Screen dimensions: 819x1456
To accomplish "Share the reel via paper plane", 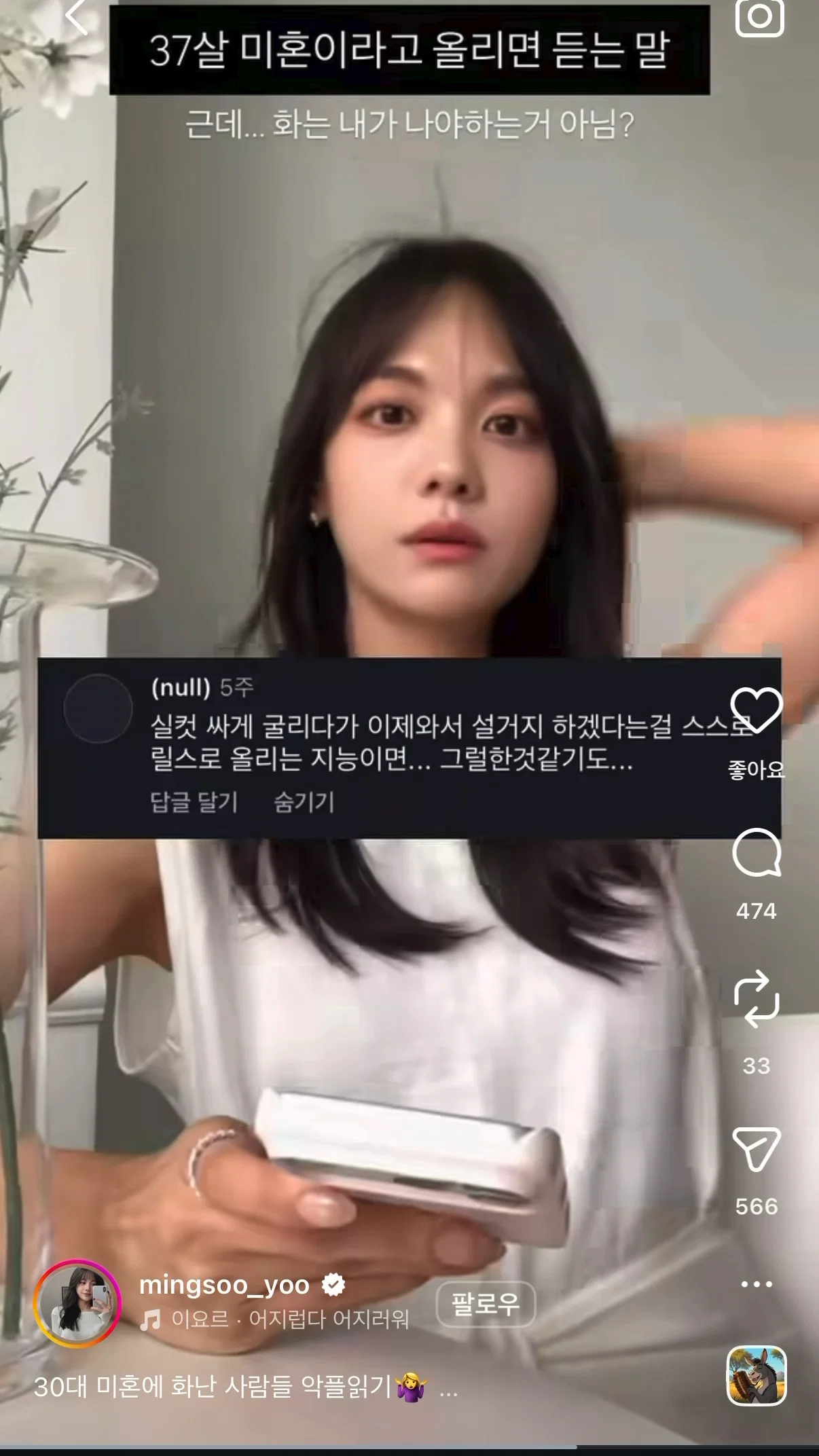I will click(757, 1149).
